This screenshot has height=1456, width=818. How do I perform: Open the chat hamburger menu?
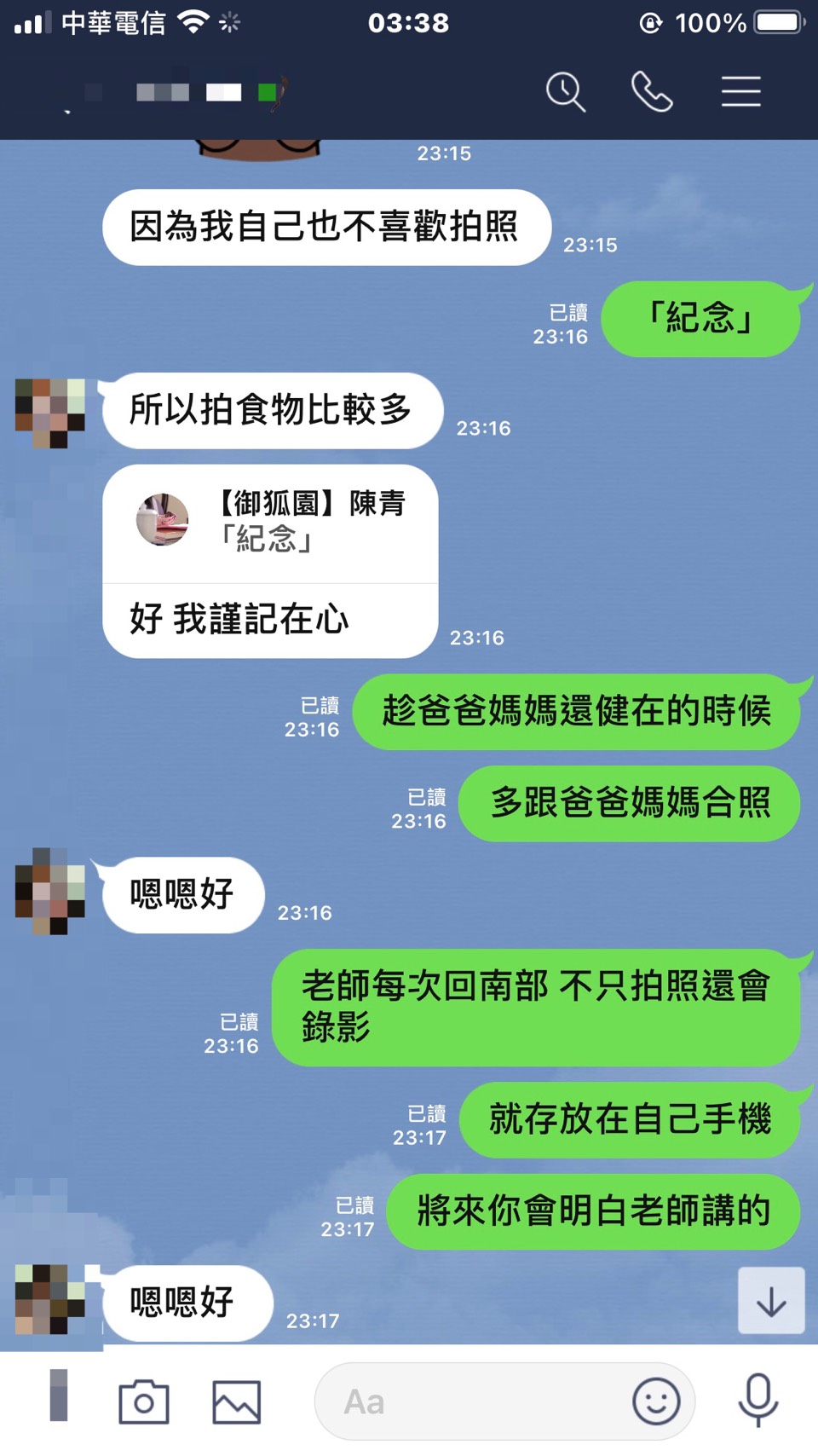(x=740, y=92)
